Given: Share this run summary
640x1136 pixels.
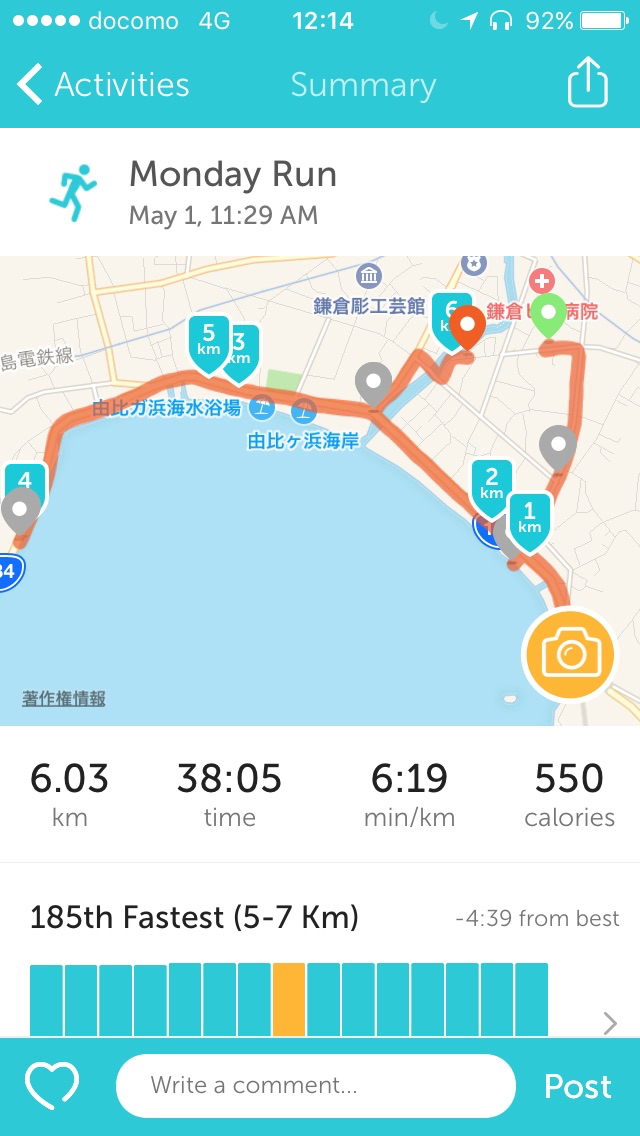Looking at the screenshot, I should coord(587,84).
